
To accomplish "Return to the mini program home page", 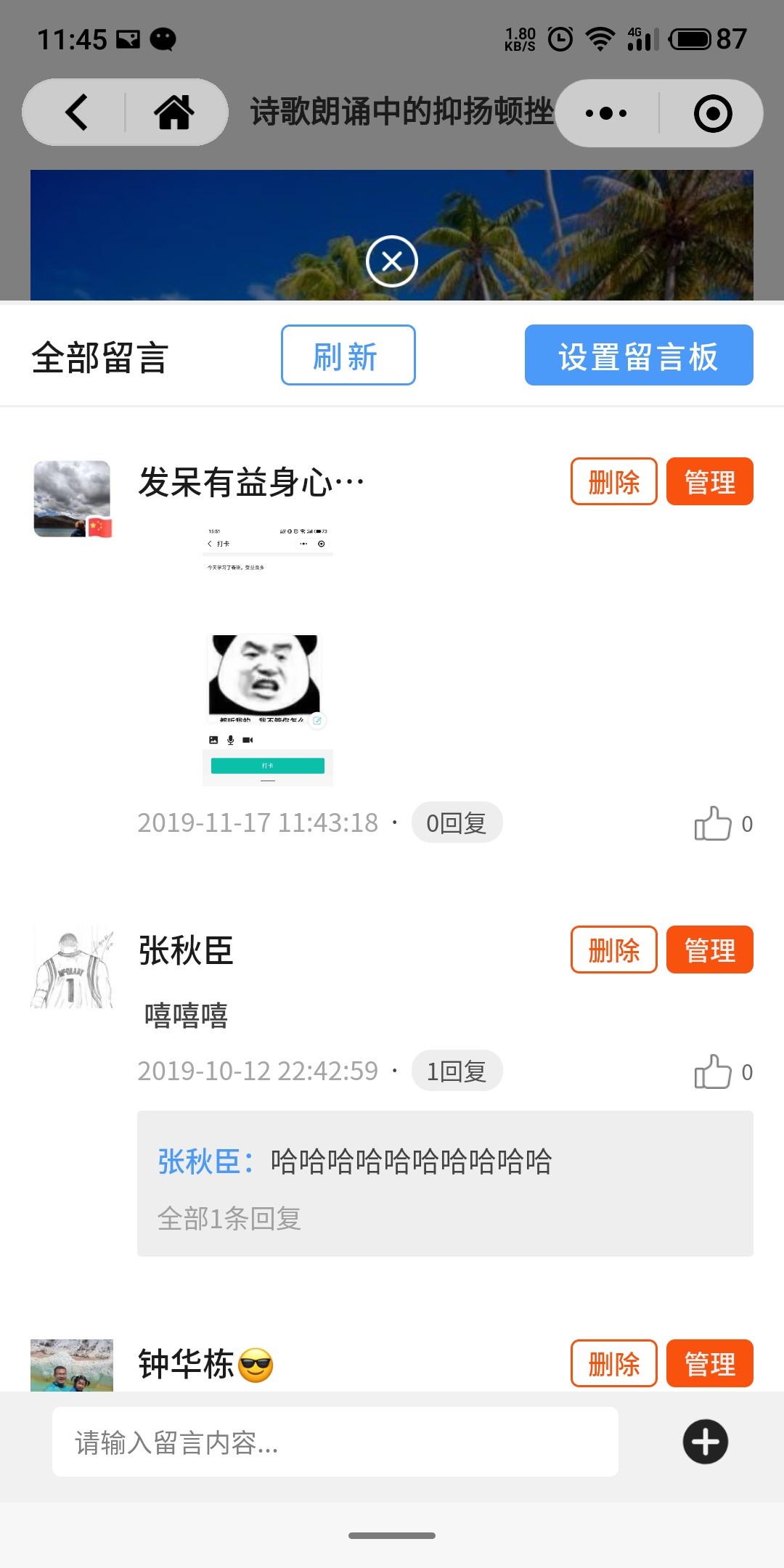I will point(174,113).
